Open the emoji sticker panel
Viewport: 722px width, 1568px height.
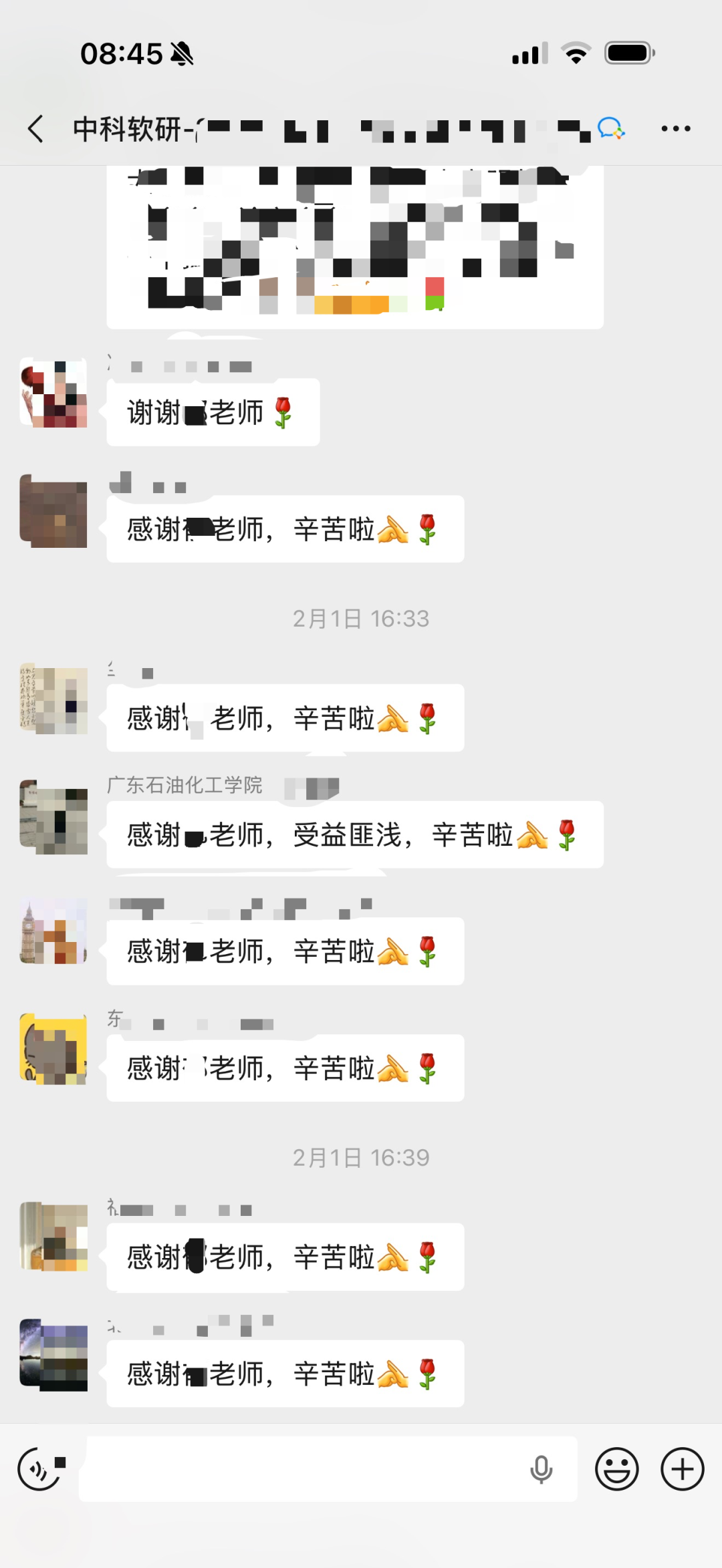[616, 1469]
